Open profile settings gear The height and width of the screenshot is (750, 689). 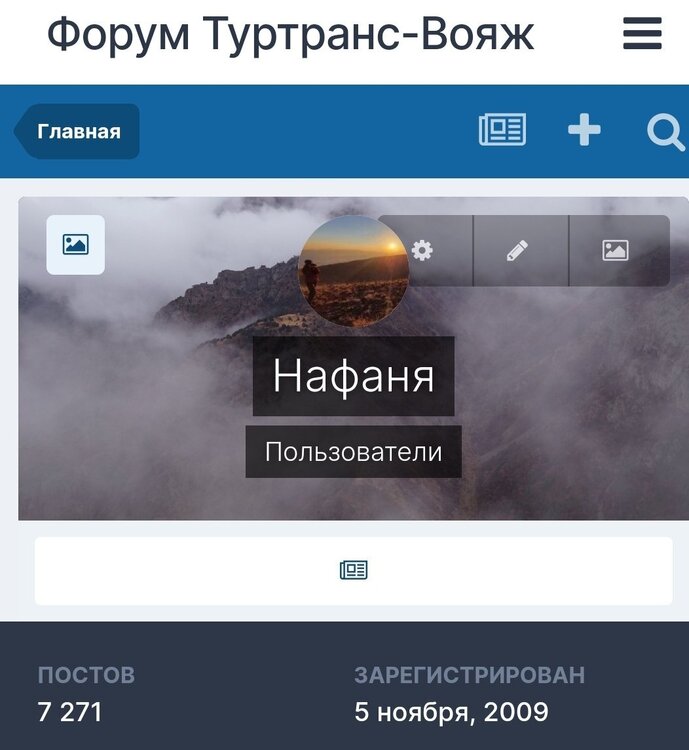click(x=424, y=250)
